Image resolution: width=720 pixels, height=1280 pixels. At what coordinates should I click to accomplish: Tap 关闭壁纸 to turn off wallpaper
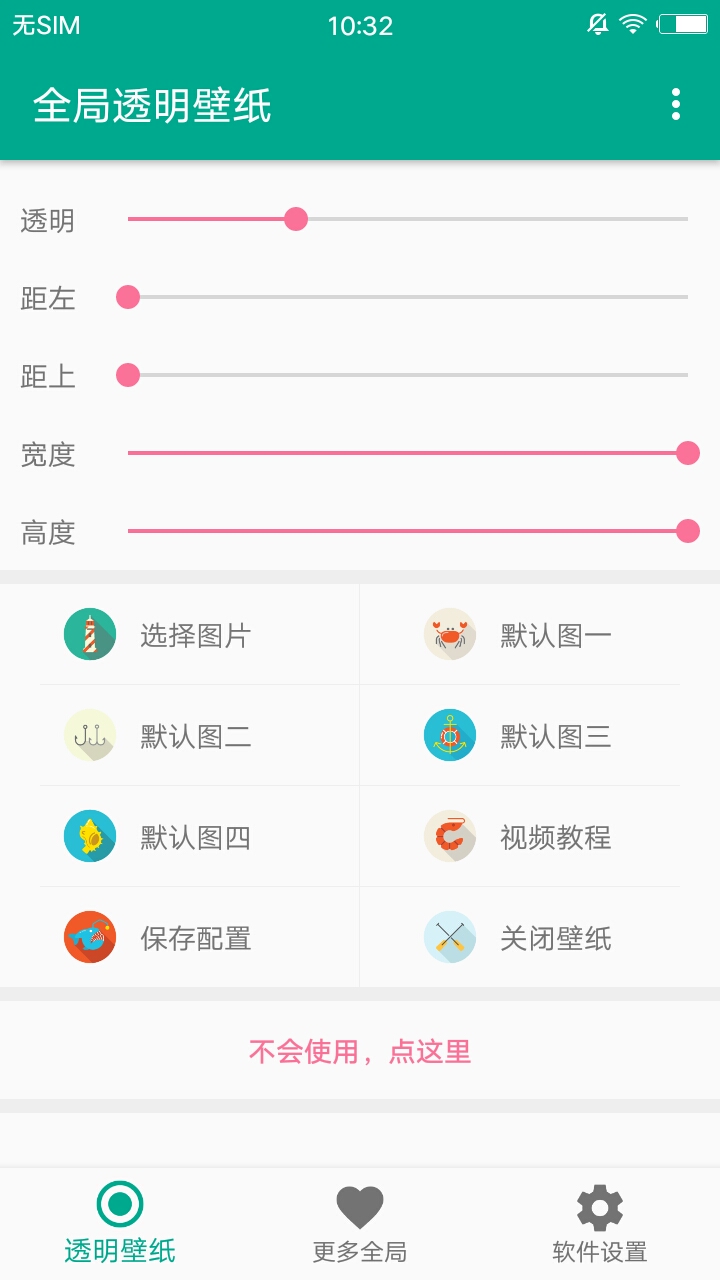pyautogui.click(x=555, y=938)
